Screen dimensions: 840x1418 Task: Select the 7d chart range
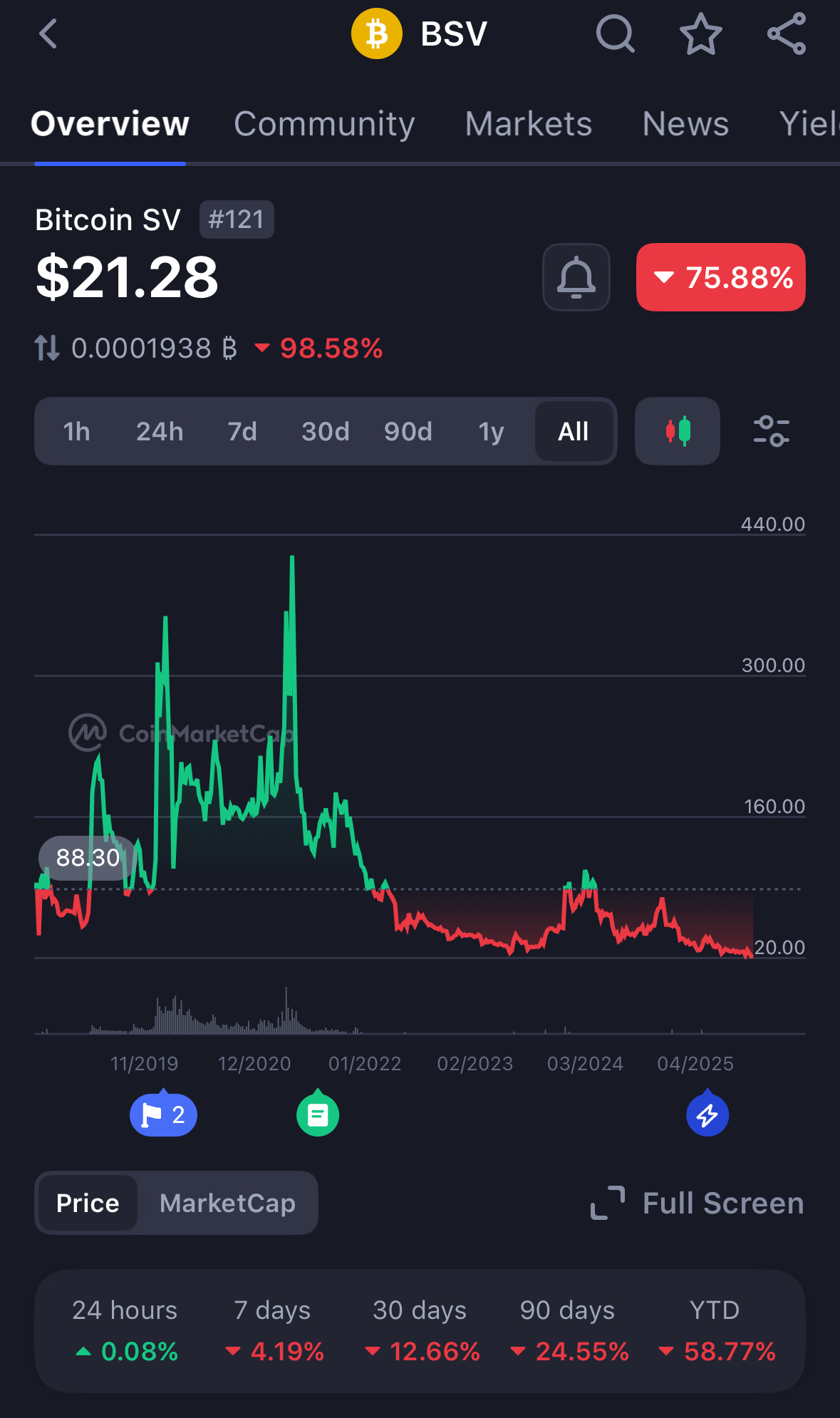pos(242,431)
